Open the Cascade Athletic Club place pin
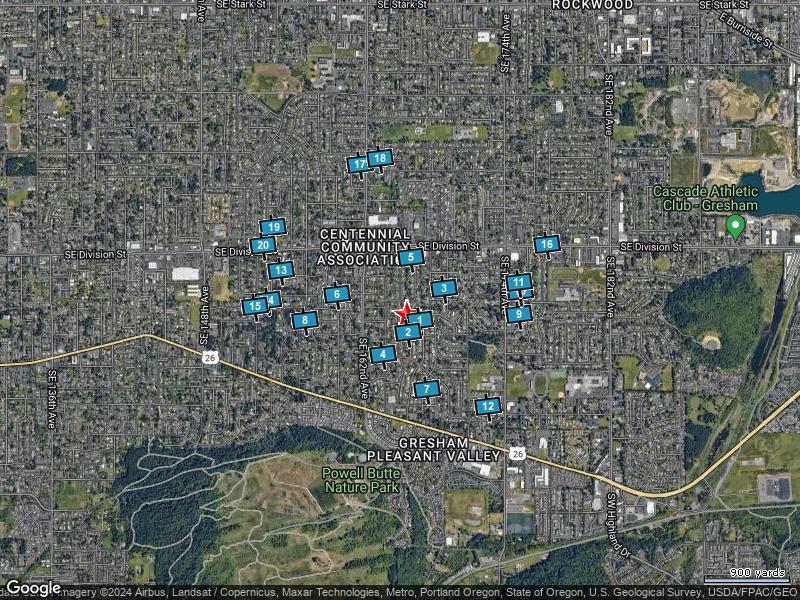 (x=735, y=224)
